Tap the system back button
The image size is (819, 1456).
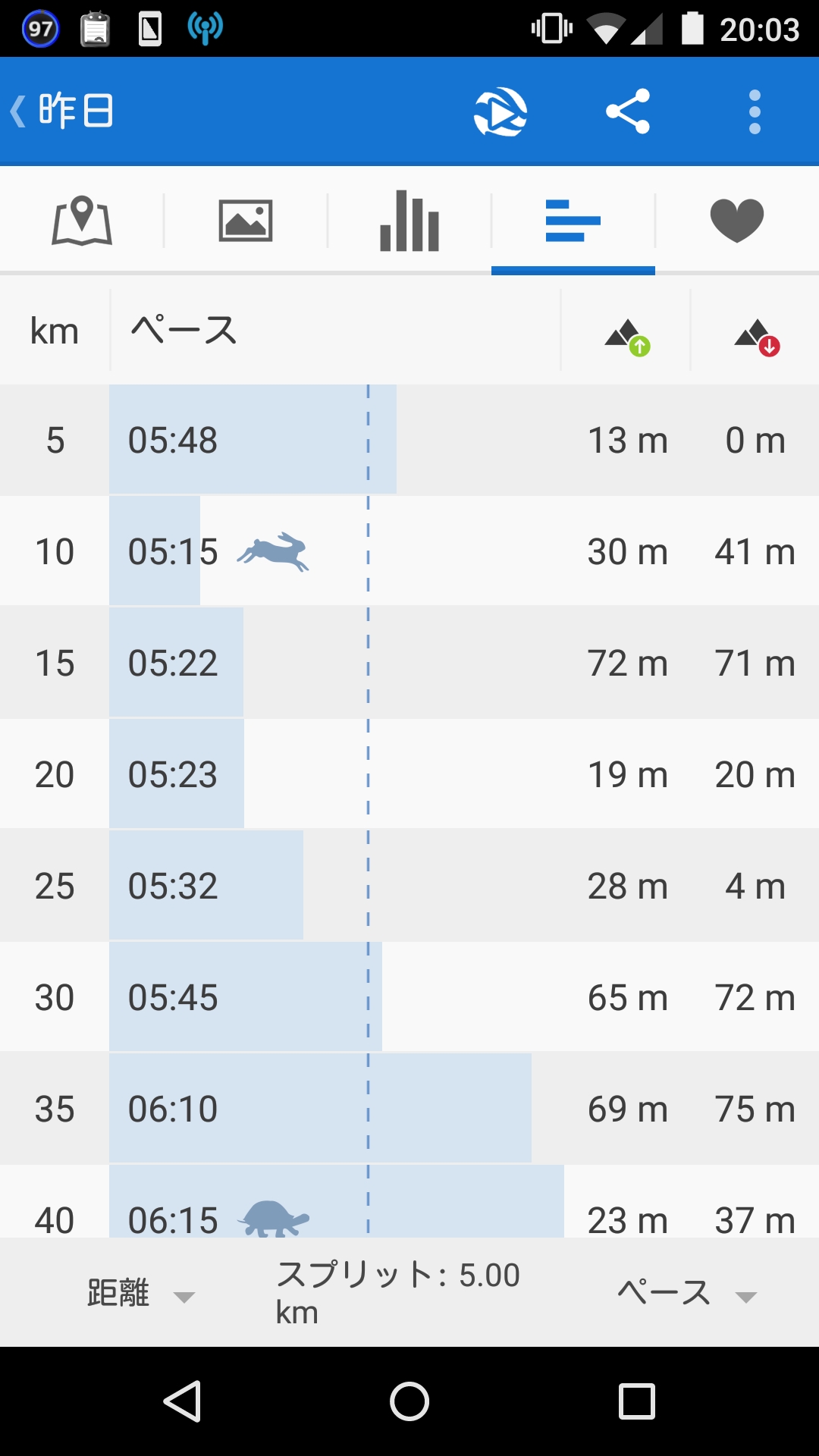(x=182, y=1401)
